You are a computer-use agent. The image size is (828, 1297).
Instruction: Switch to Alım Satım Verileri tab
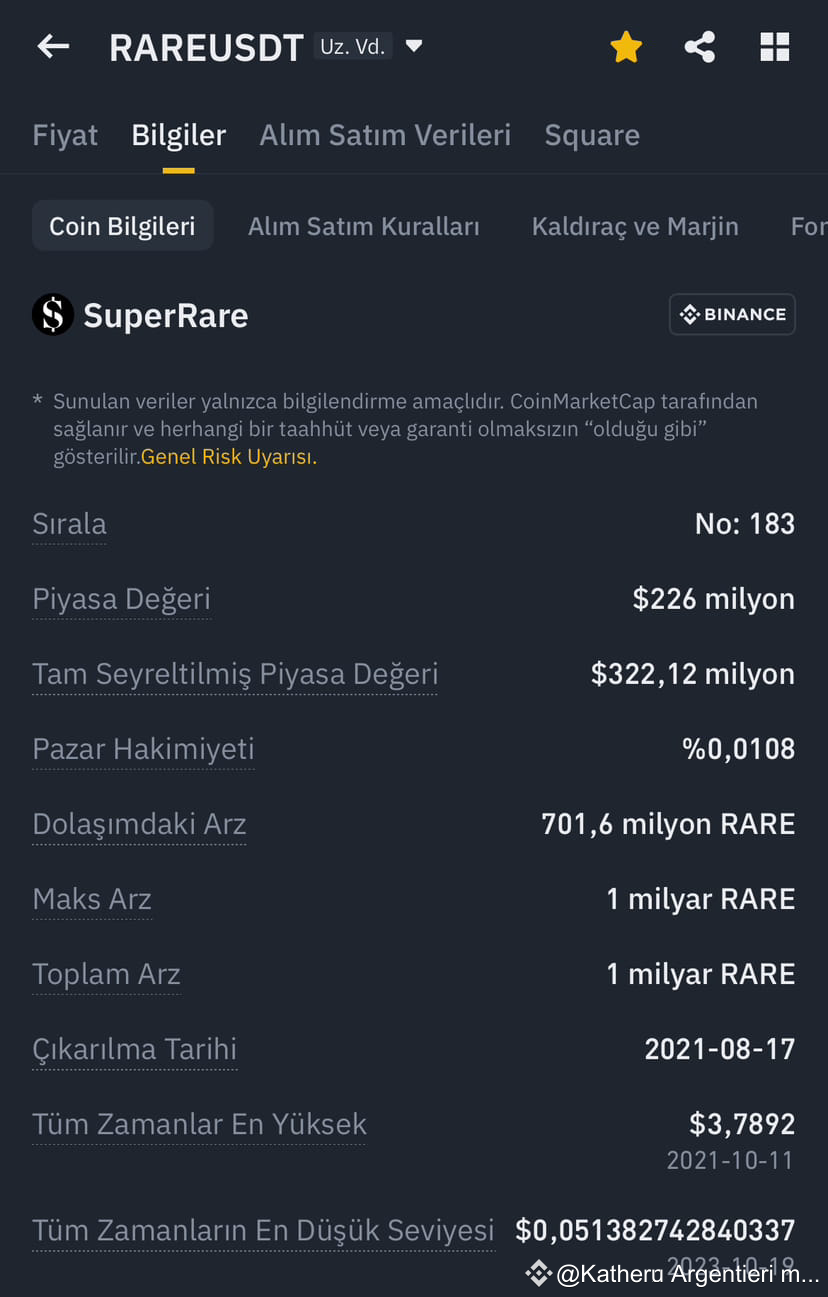tap(384, 134)
